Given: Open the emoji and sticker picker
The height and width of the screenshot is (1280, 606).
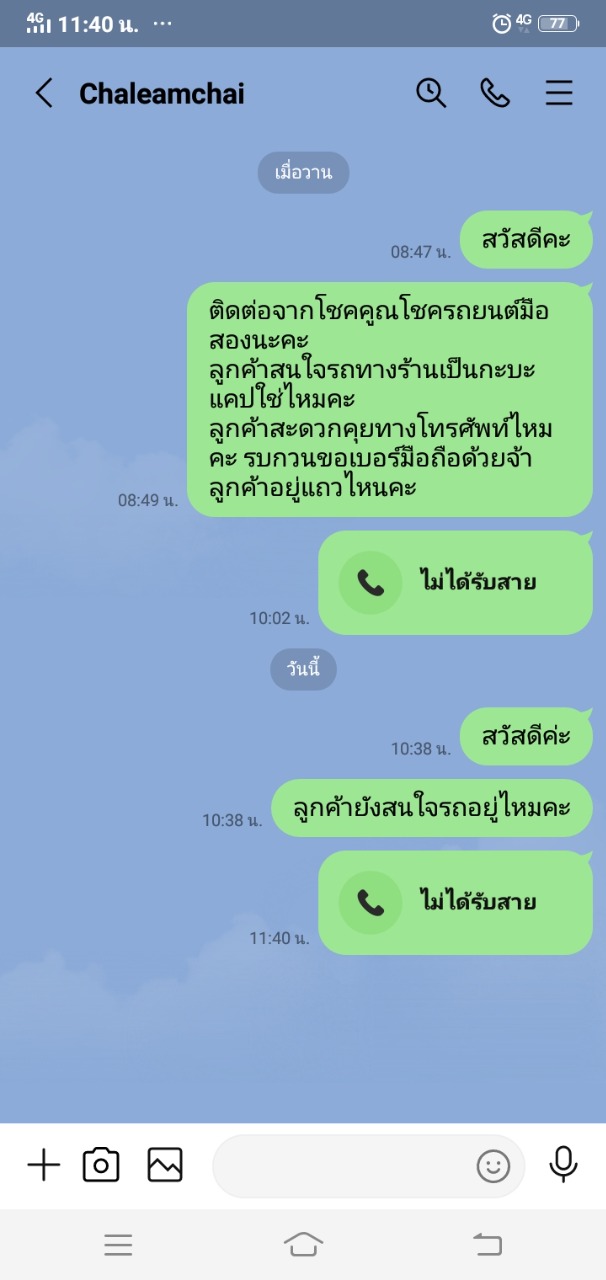Looking at the screenshot, I should [493, 1166].
